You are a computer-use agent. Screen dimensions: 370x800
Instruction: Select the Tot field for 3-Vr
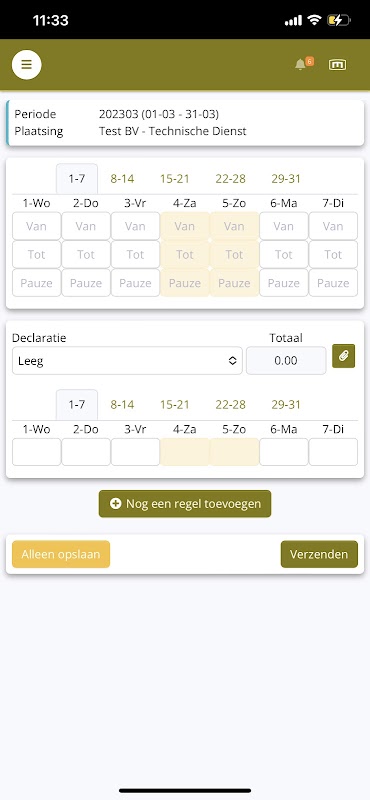point(135,254)
